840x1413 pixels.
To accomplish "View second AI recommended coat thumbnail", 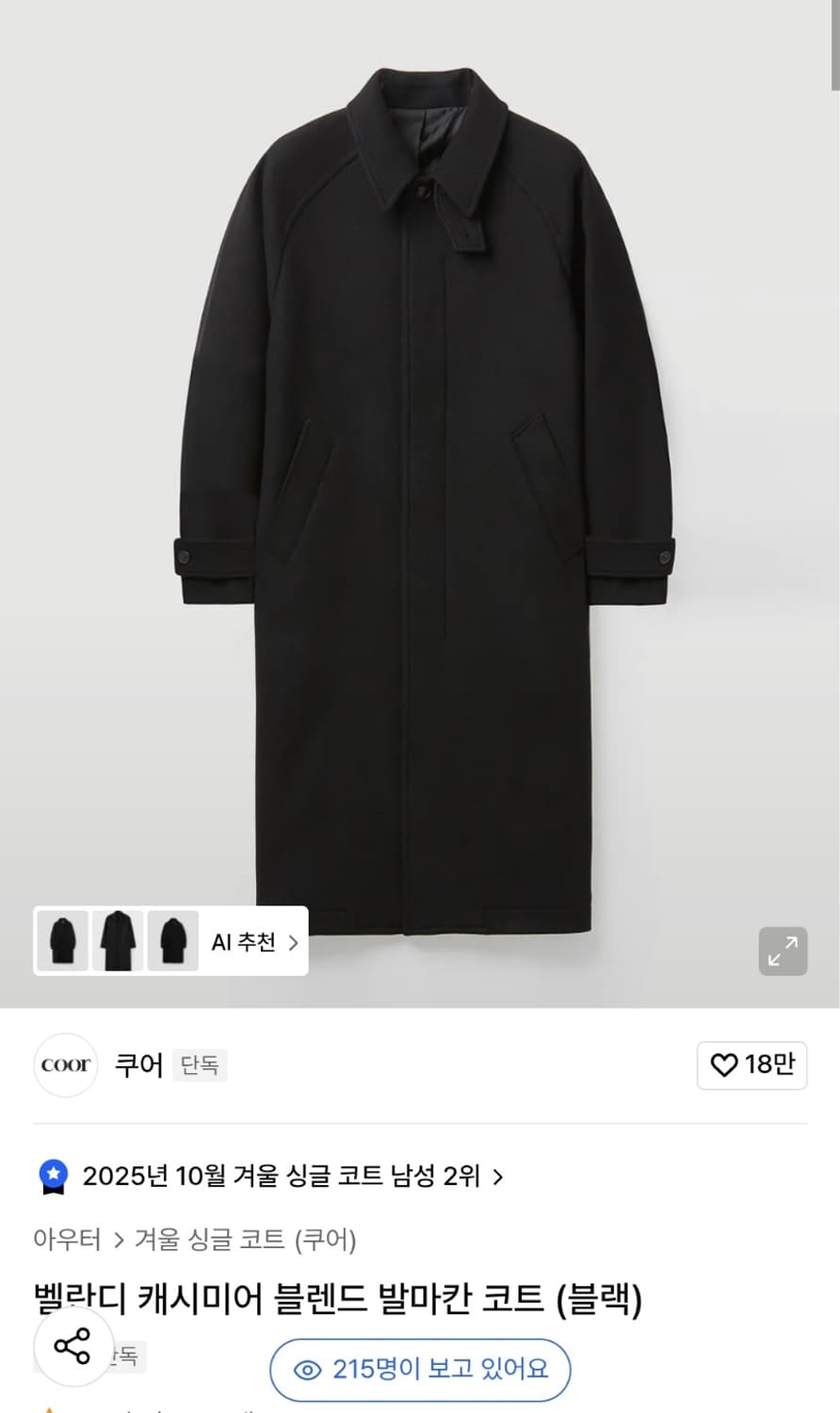I will pos(118,940).
